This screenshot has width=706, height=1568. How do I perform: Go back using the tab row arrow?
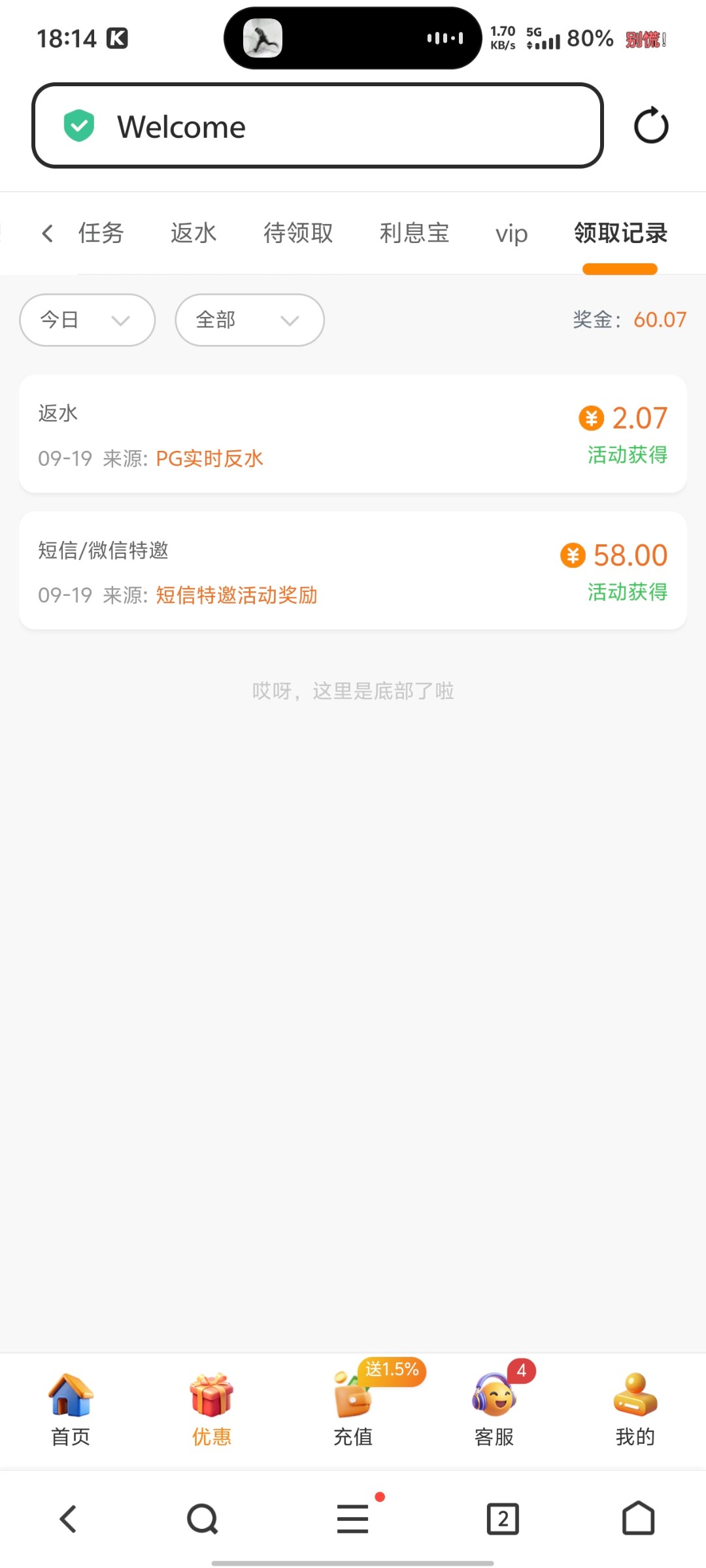(47, 233)
